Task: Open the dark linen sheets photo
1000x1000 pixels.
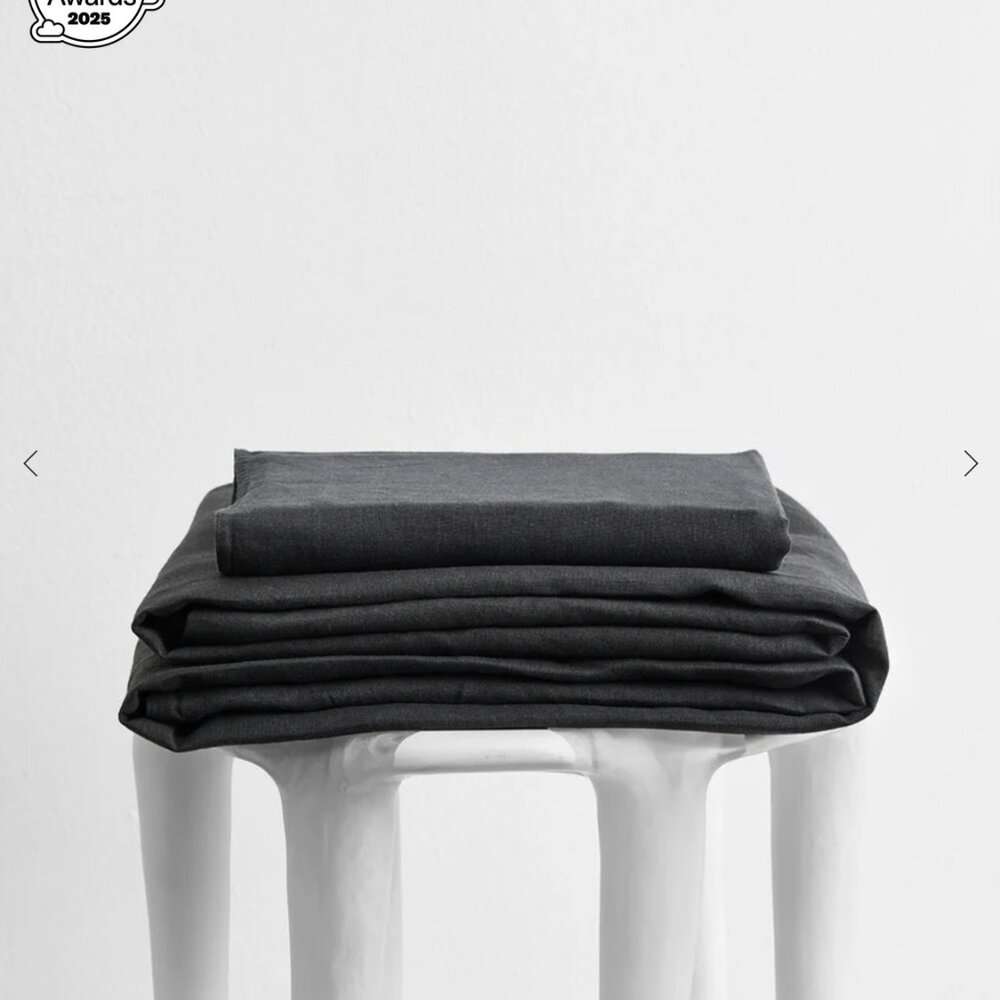Action: 503,600
